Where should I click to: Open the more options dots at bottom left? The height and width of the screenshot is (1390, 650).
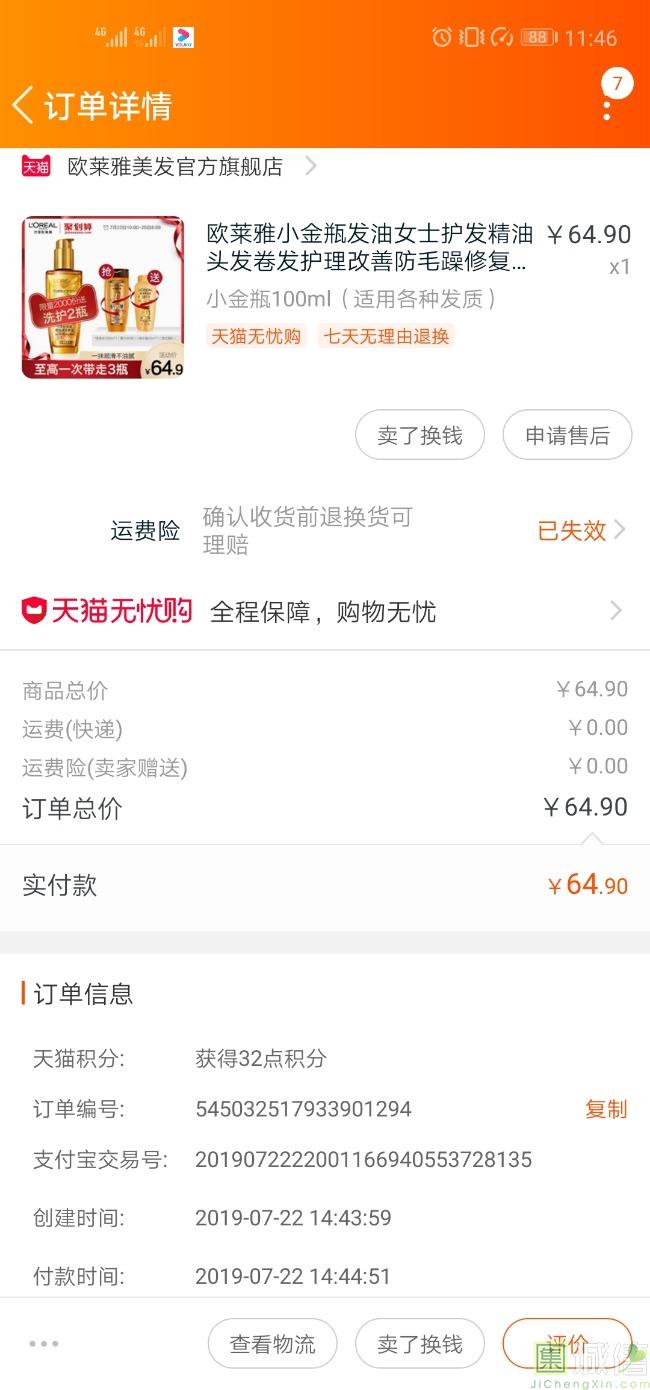pyautogui.click(x=44, y=1344)
